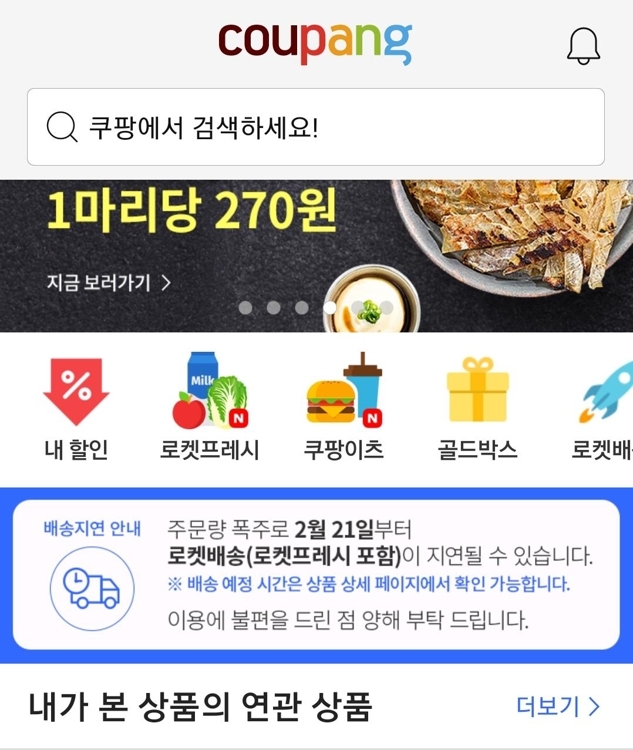Open the 로켓프레시 category
Screen dimensions: 633x750
210,408
